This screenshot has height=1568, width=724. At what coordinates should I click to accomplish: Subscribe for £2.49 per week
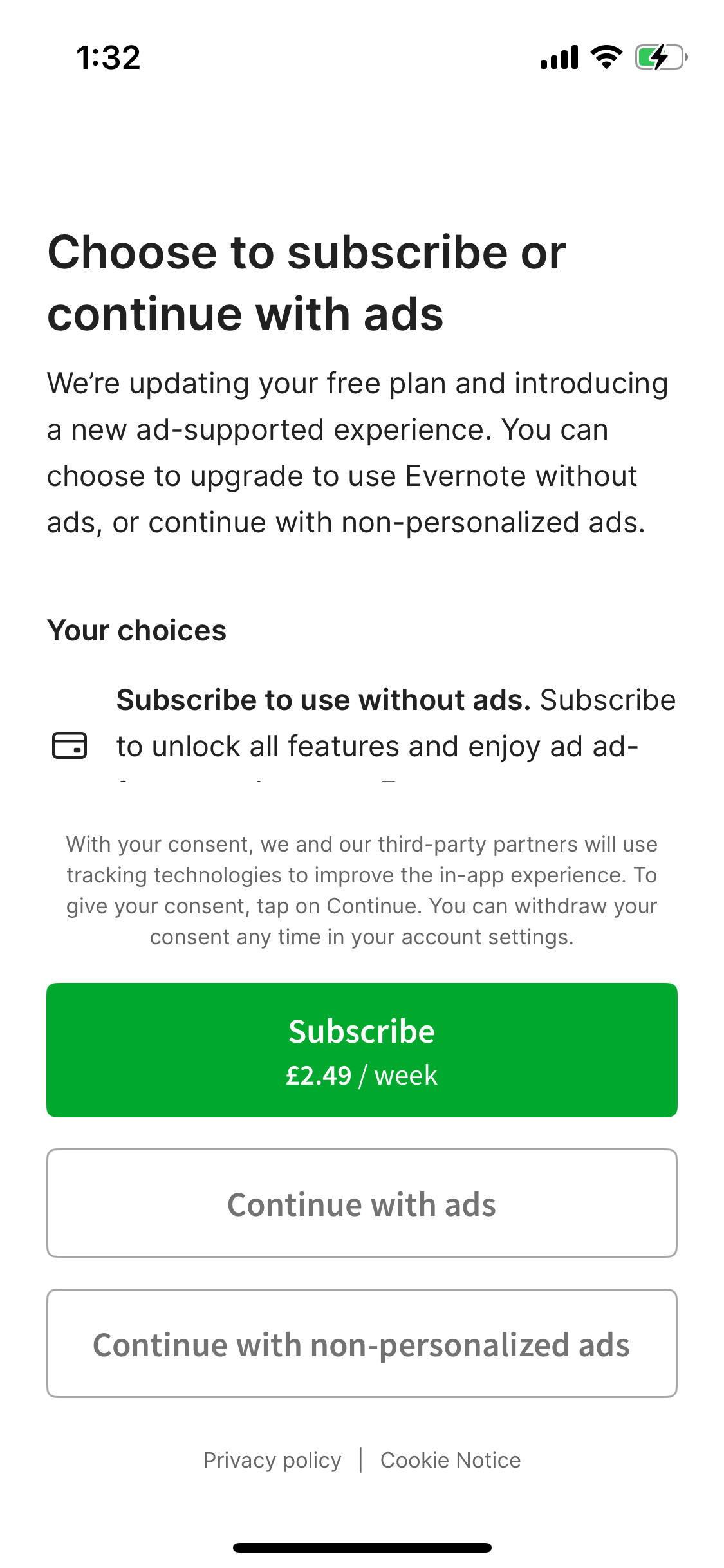[362, 1050]
